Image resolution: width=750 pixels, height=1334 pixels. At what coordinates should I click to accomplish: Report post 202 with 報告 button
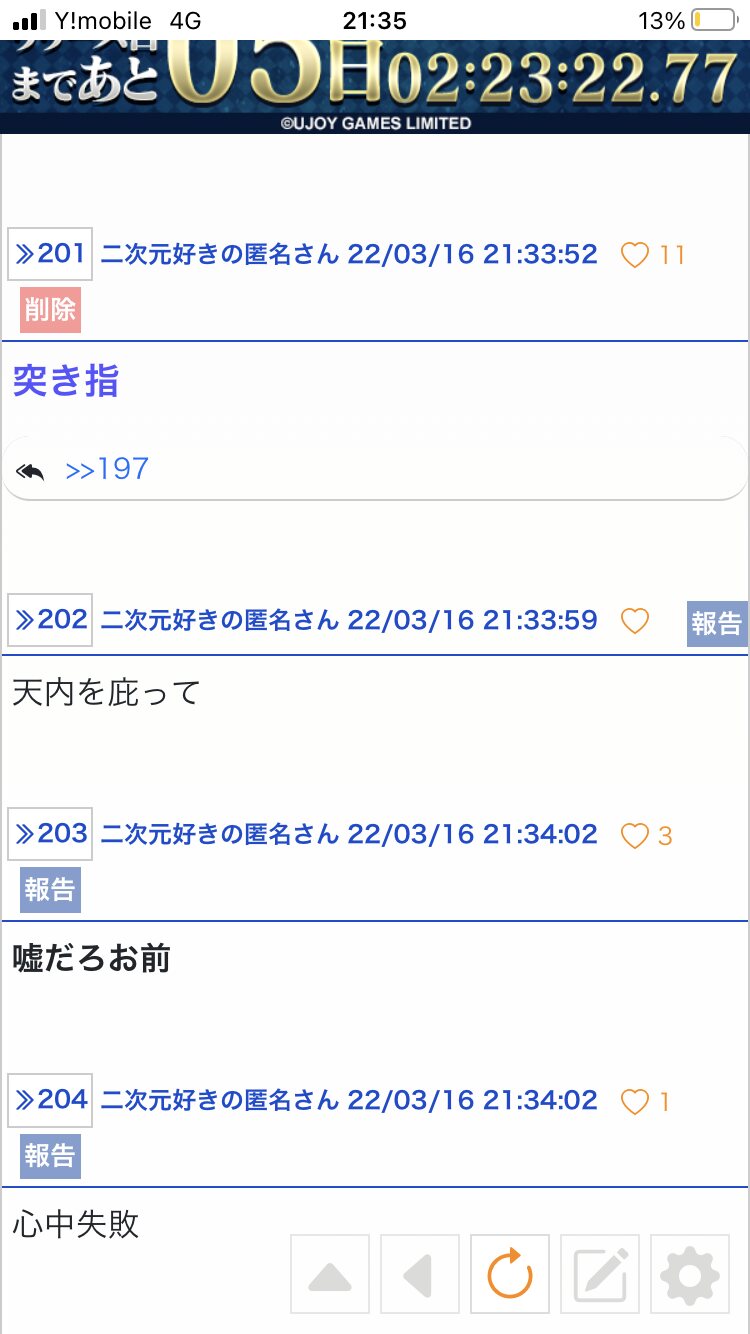pos(717,624)
